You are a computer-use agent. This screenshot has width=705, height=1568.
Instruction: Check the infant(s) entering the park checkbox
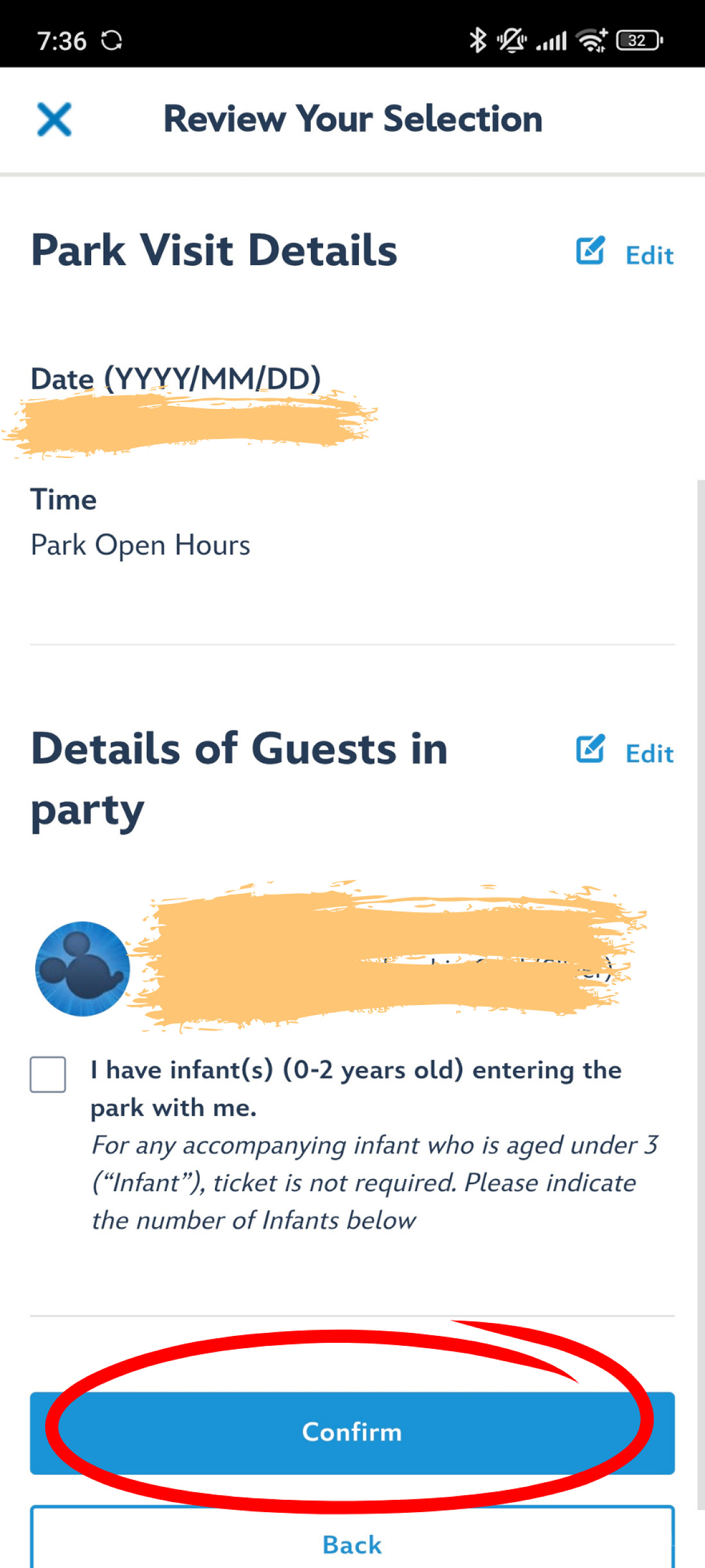tap(48, 1075)
